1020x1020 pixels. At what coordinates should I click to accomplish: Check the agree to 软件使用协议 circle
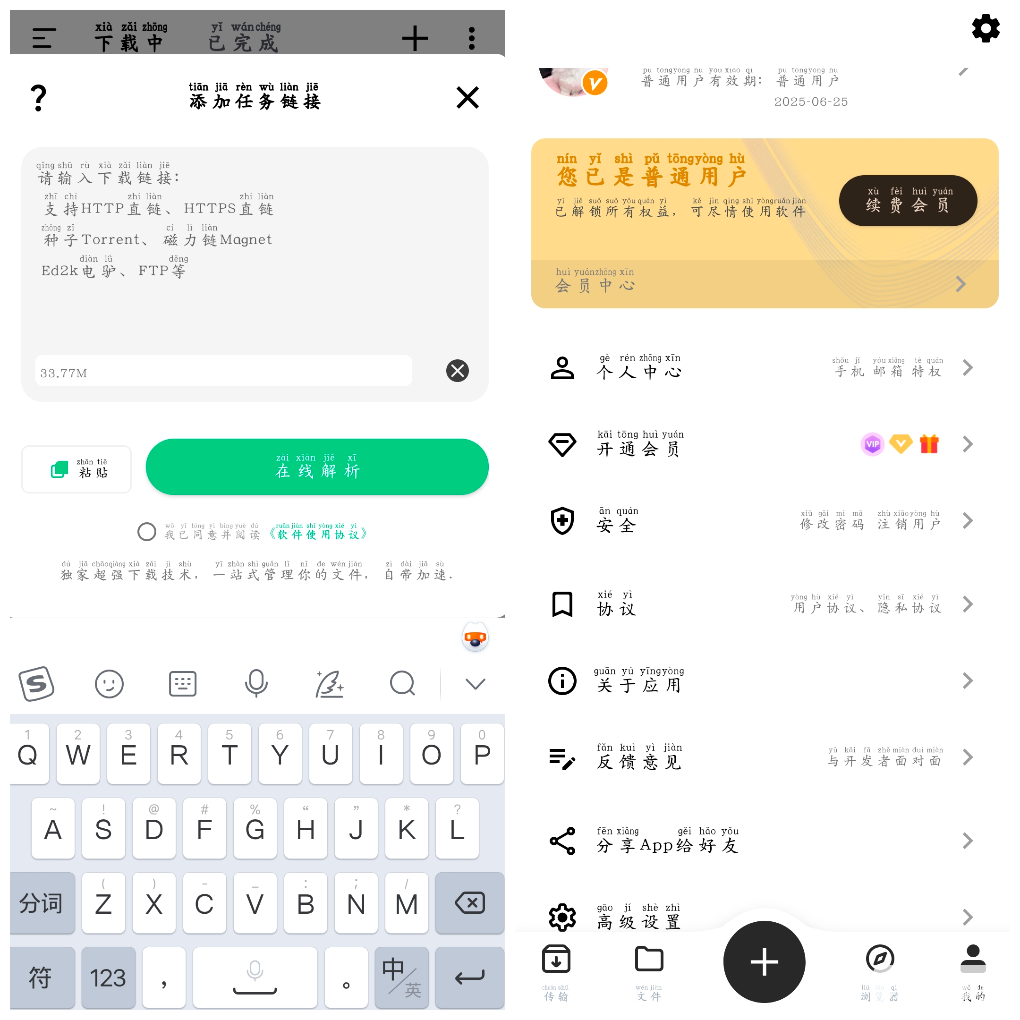pyautogui.click(x=147, y=532)
